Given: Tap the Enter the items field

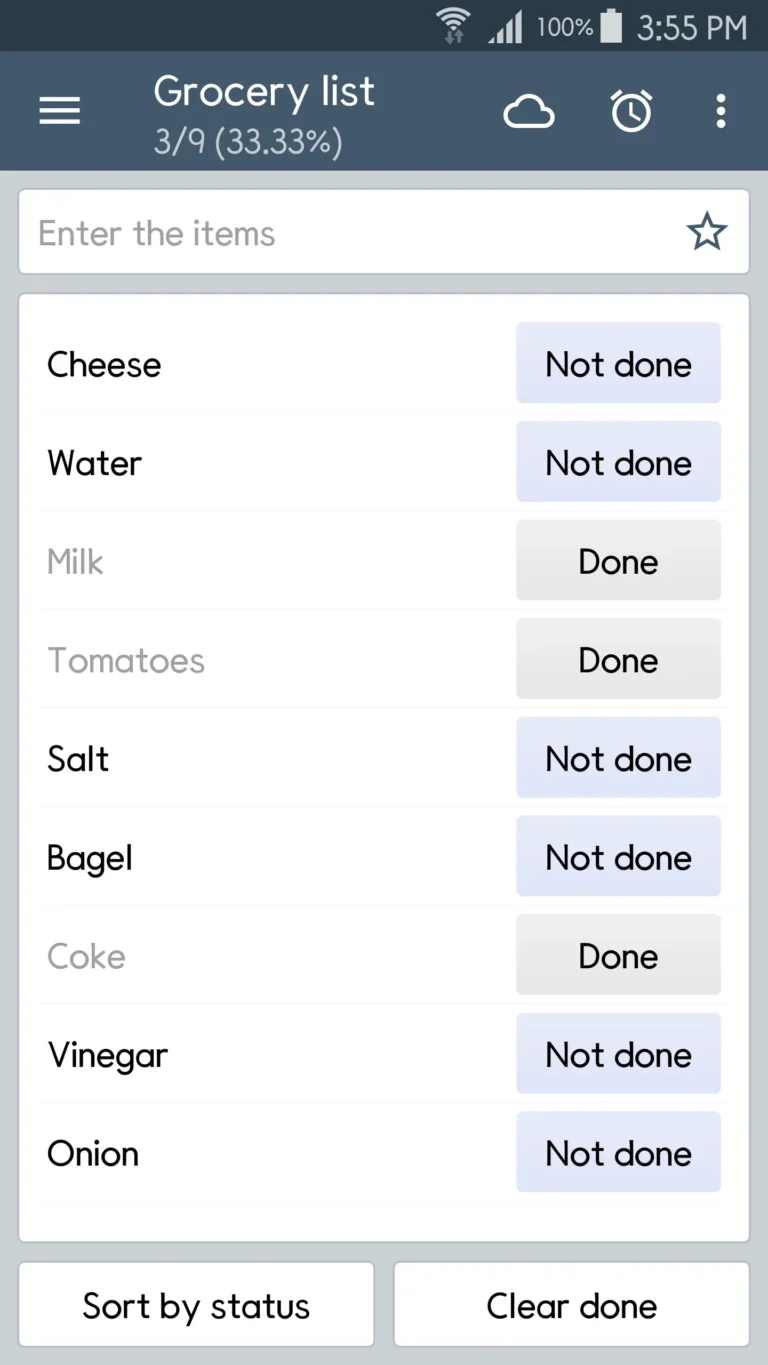Looking at the screenshot, I should tap(300, 231).
